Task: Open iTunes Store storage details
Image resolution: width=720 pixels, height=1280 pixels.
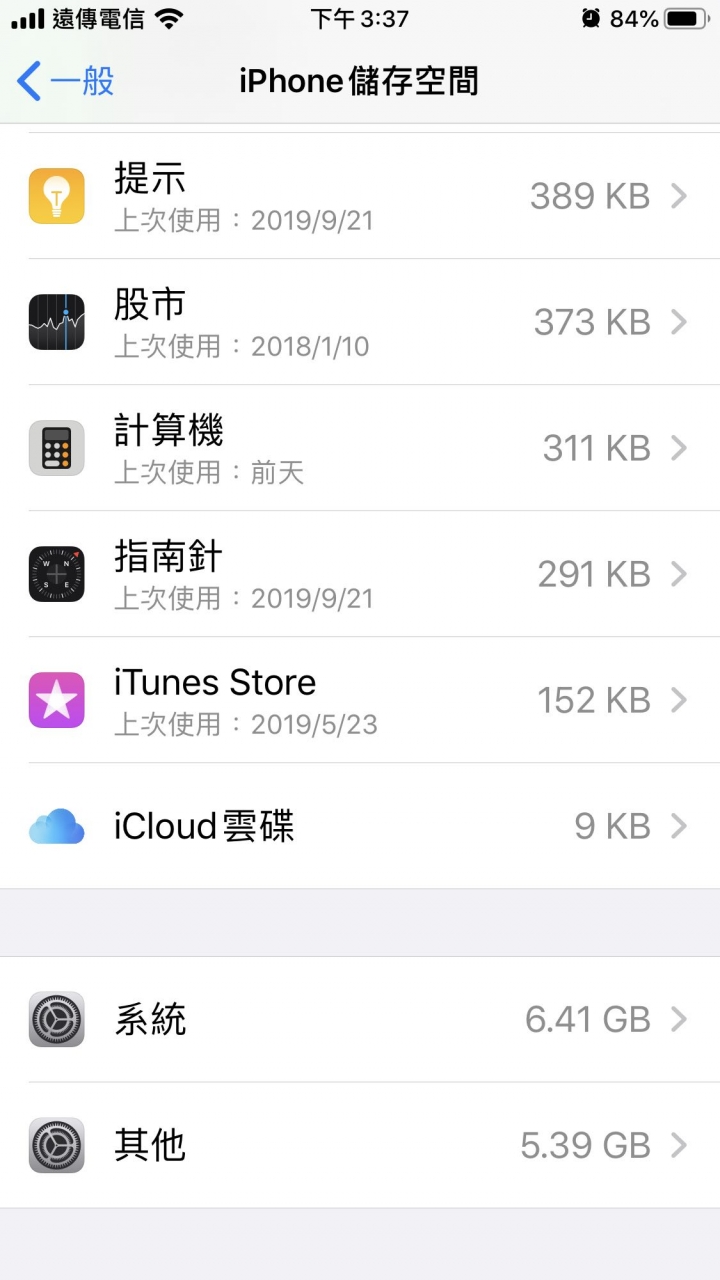Action: pos(360,700)
